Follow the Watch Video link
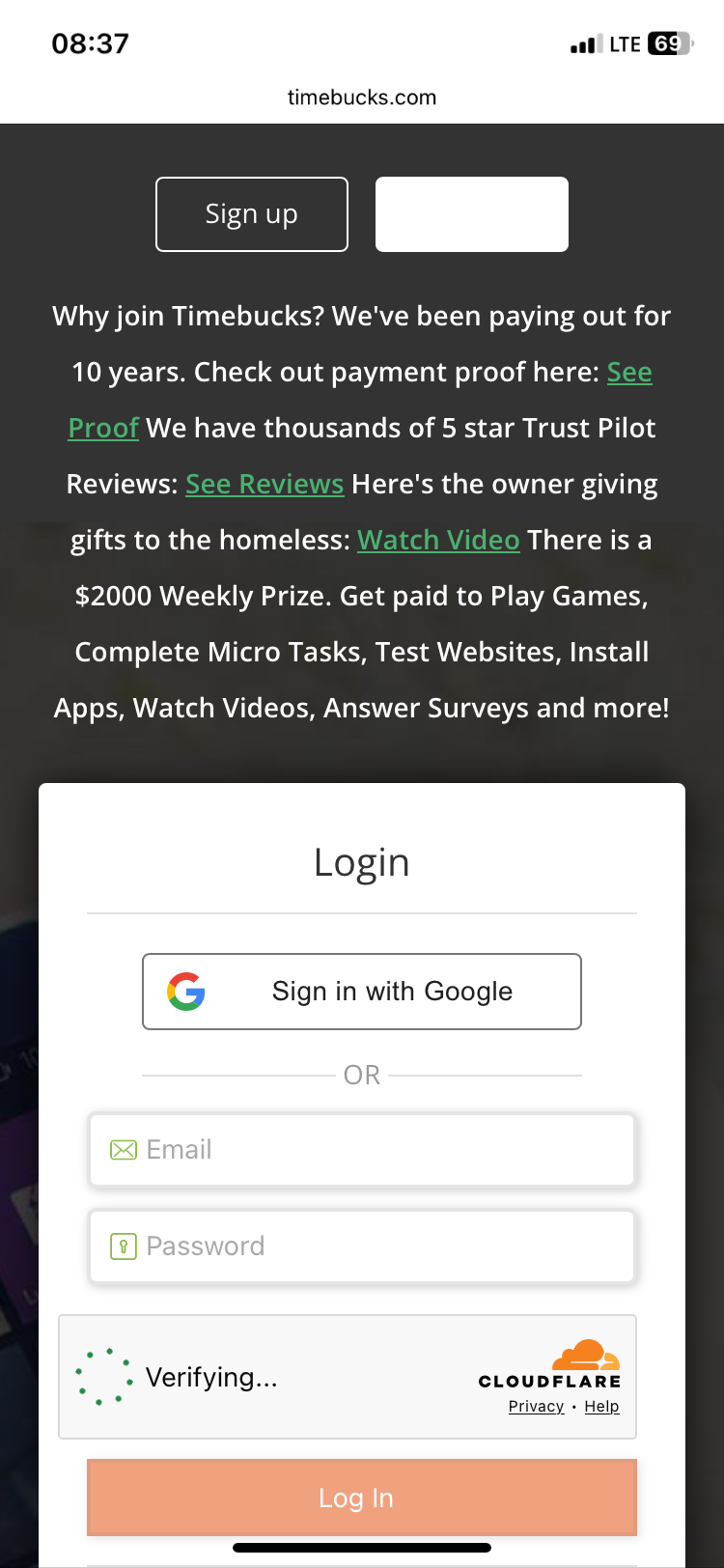The image size is (724, 1568). 438,541
